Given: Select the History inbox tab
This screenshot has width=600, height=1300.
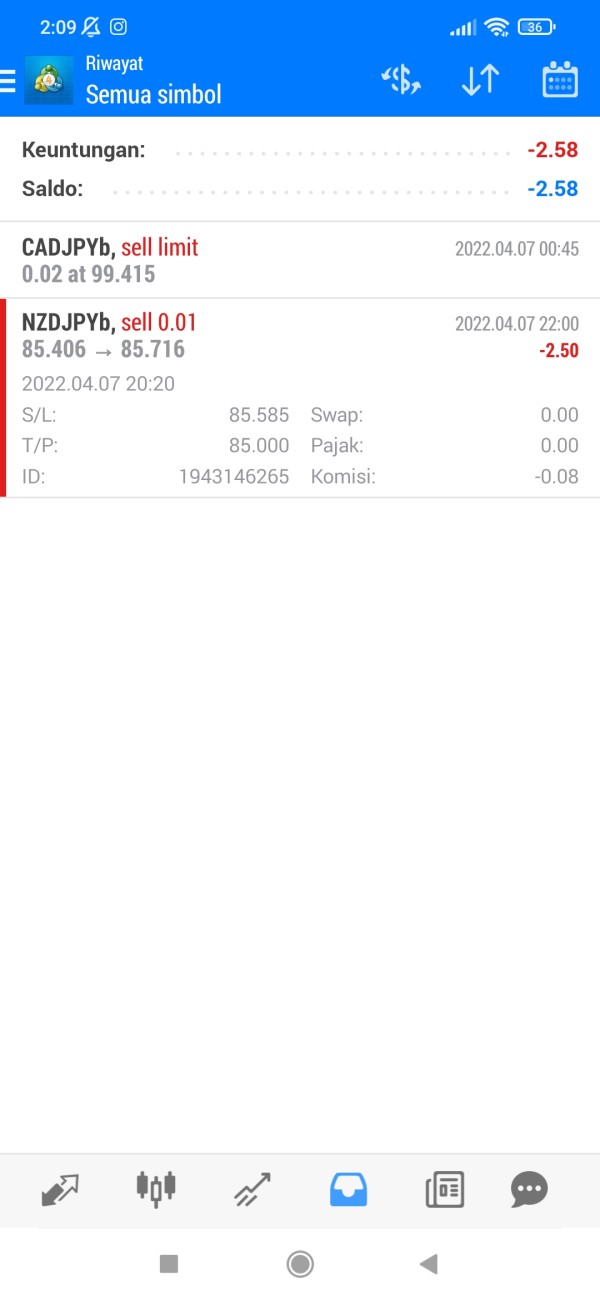Looking at the screenshot, I should (x=348, y=1189).
